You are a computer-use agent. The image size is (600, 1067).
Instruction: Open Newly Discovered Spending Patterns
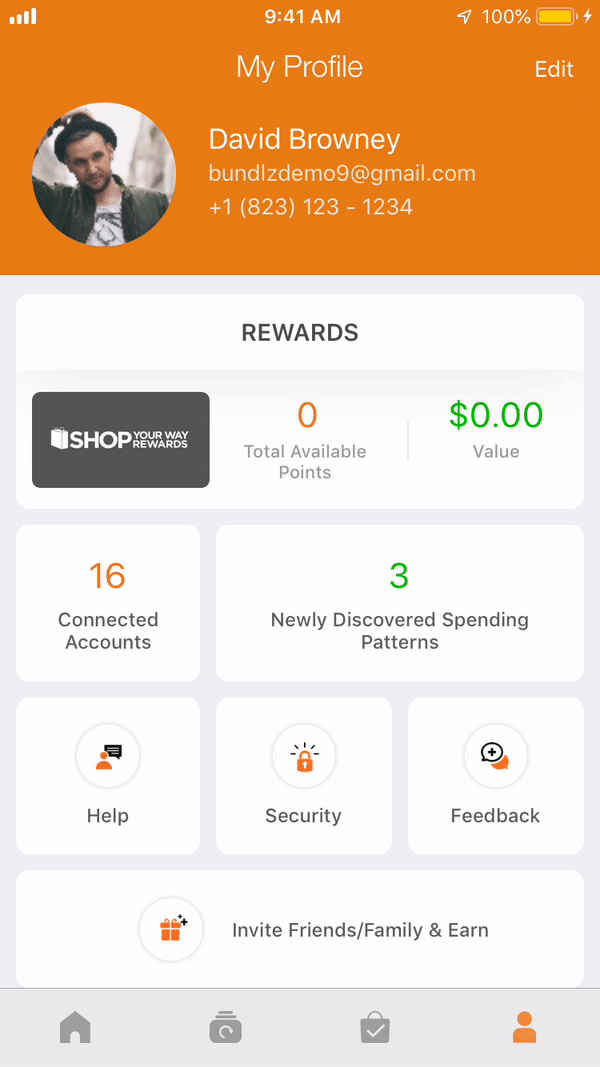point(400,603)
